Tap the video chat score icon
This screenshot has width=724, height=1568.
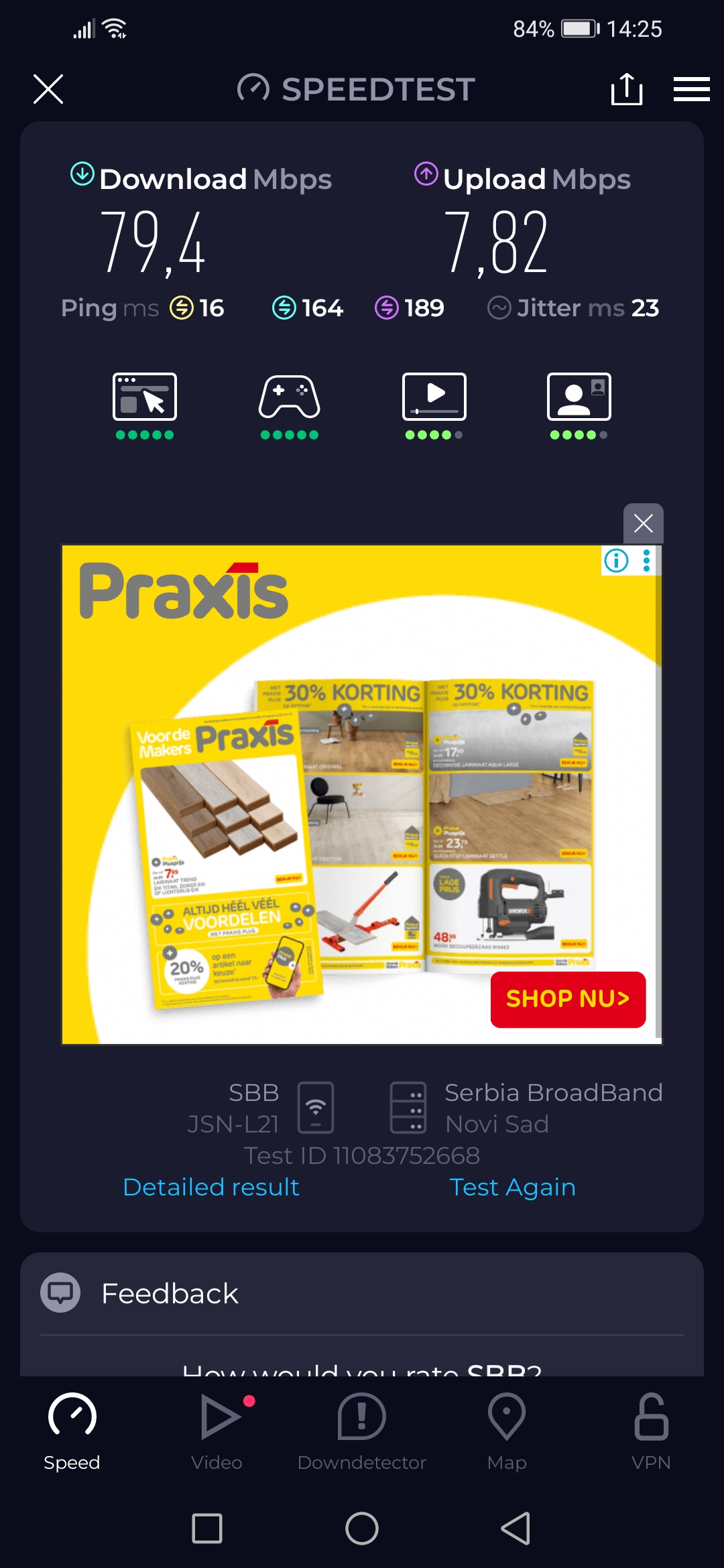tap(579, 397)
